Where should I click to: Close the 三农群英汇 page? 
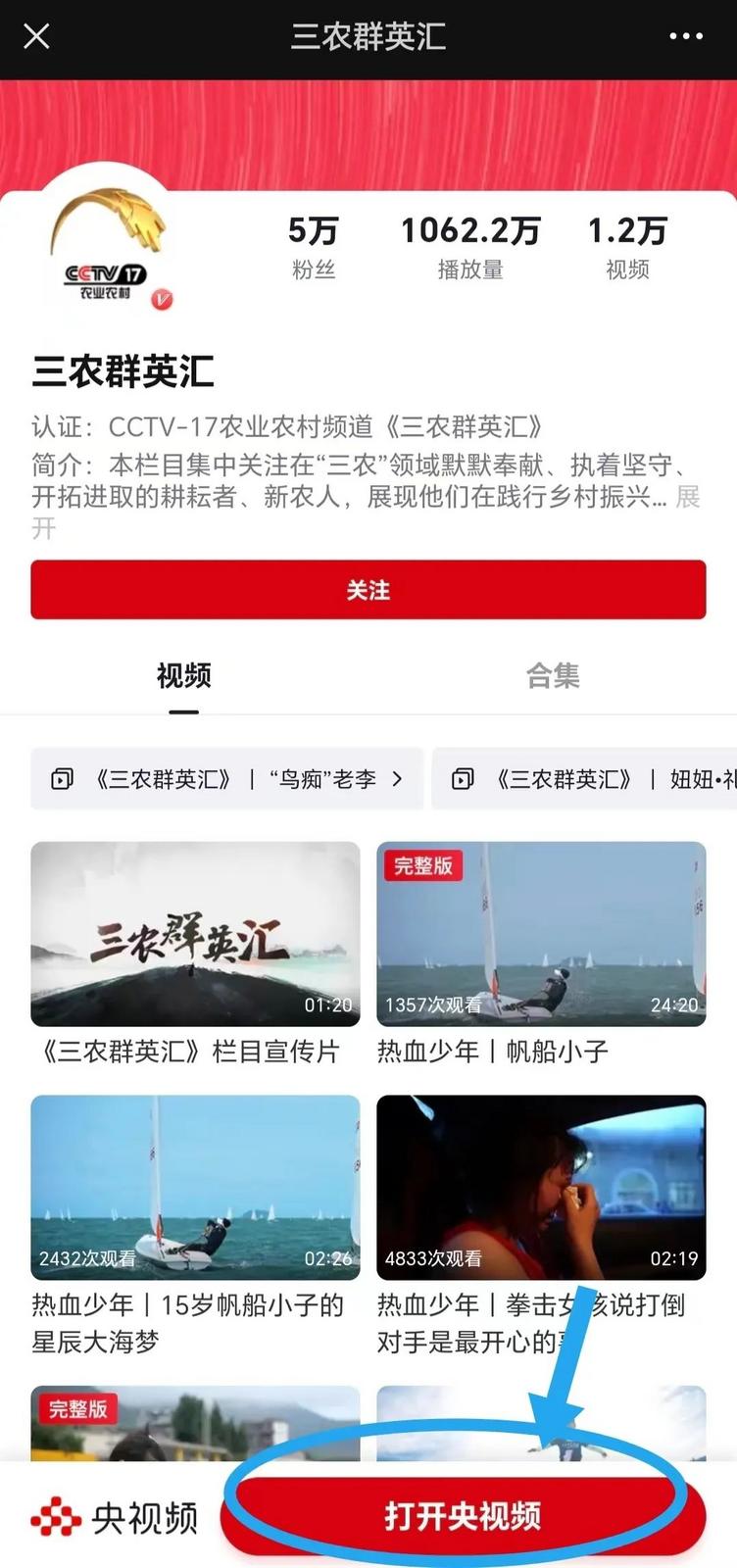tap(36, 37)
